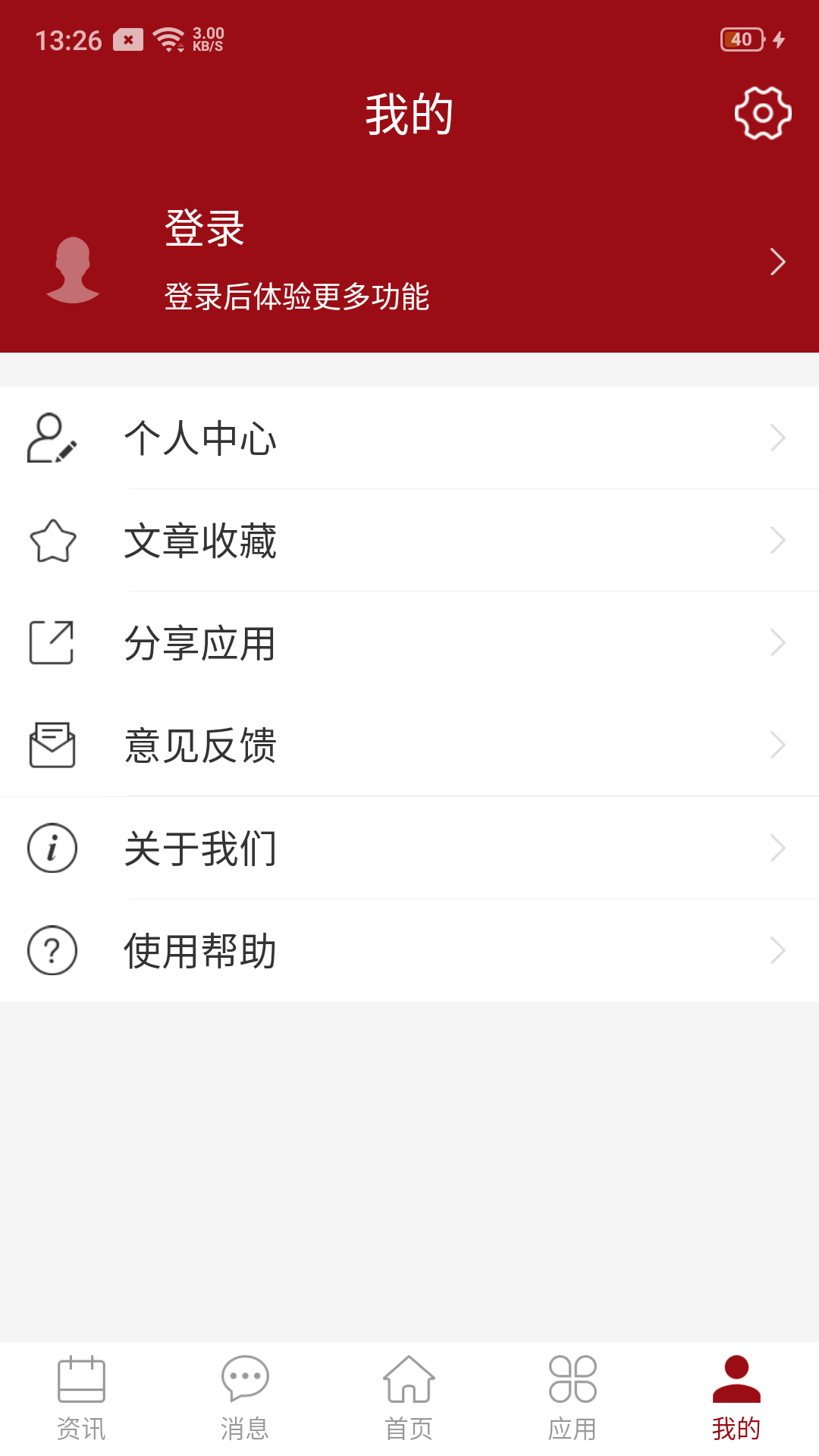819x1456 pixels.
Task: Select the star icon beside 文章收藏
Action: coord(52,540)
